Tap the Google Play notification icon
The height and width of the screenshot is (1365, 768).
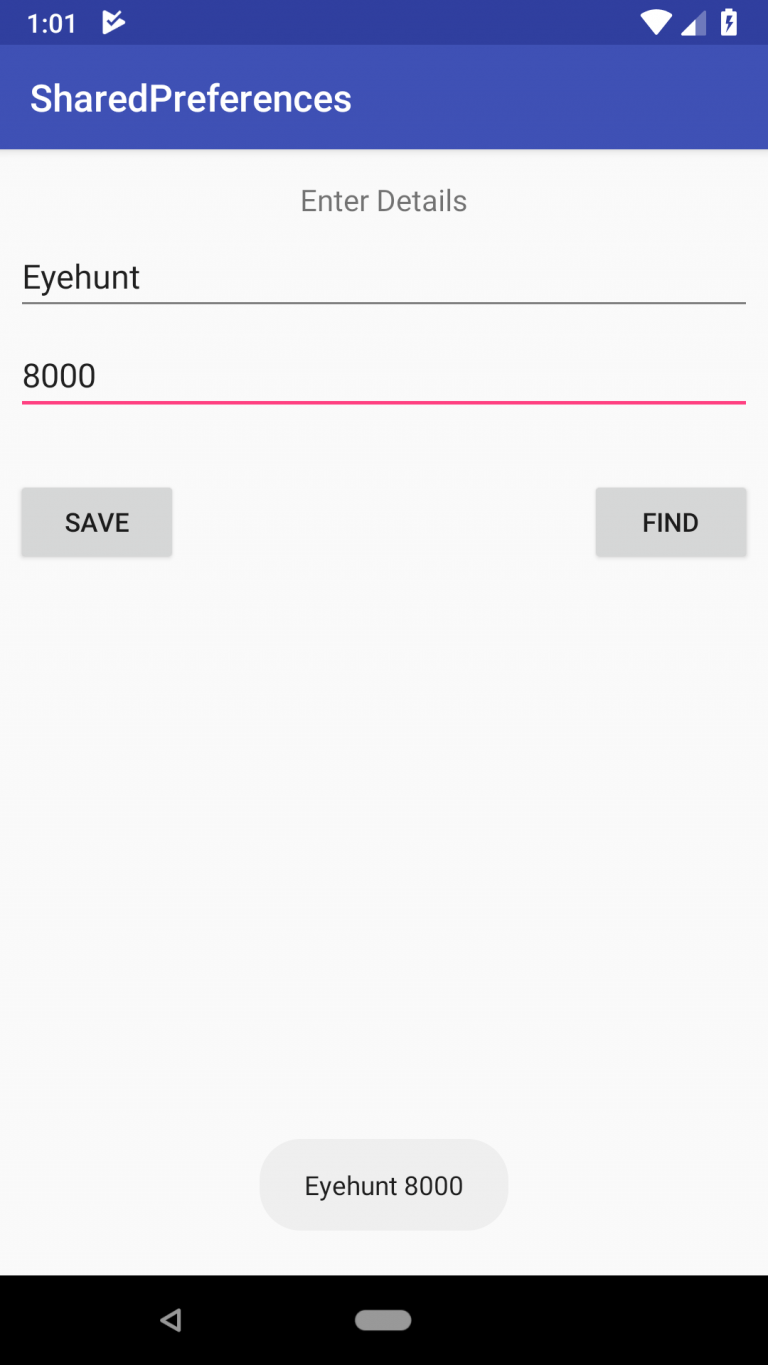pyautogui.click(x=113, y=21)
